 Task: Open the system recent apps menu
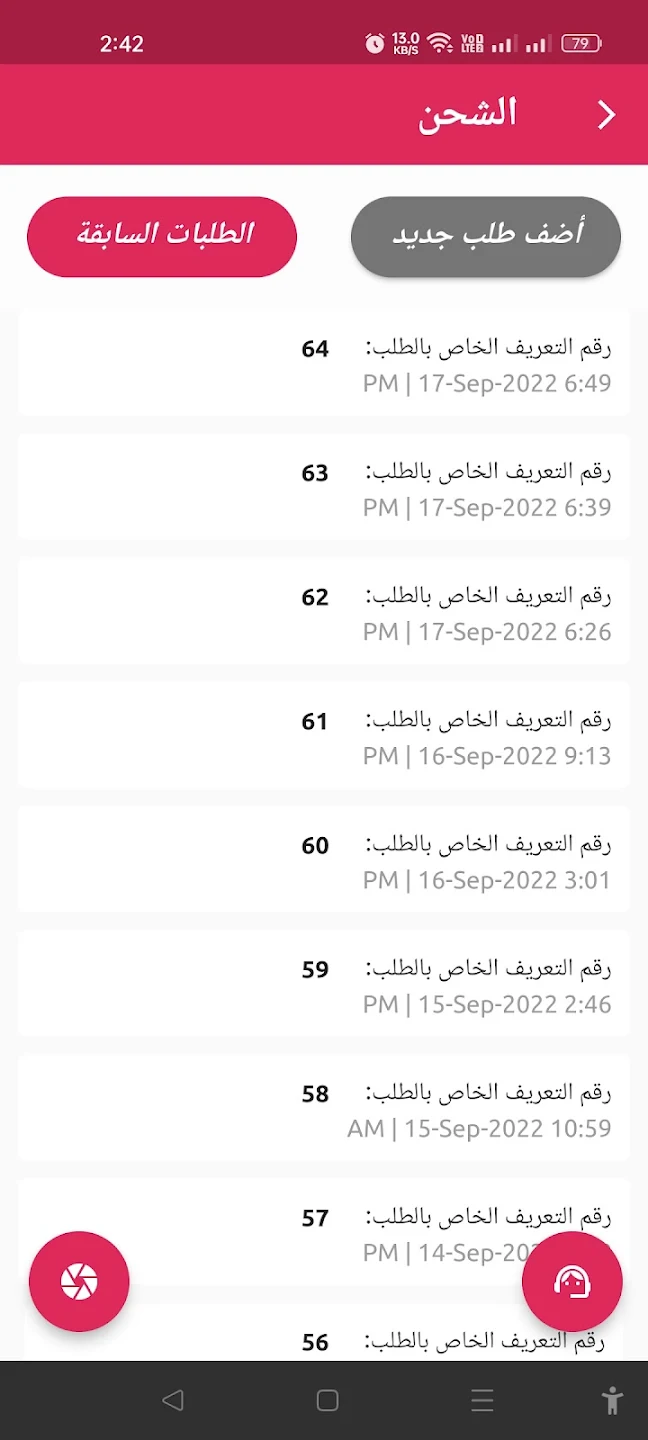click(x=482, y=1401)
